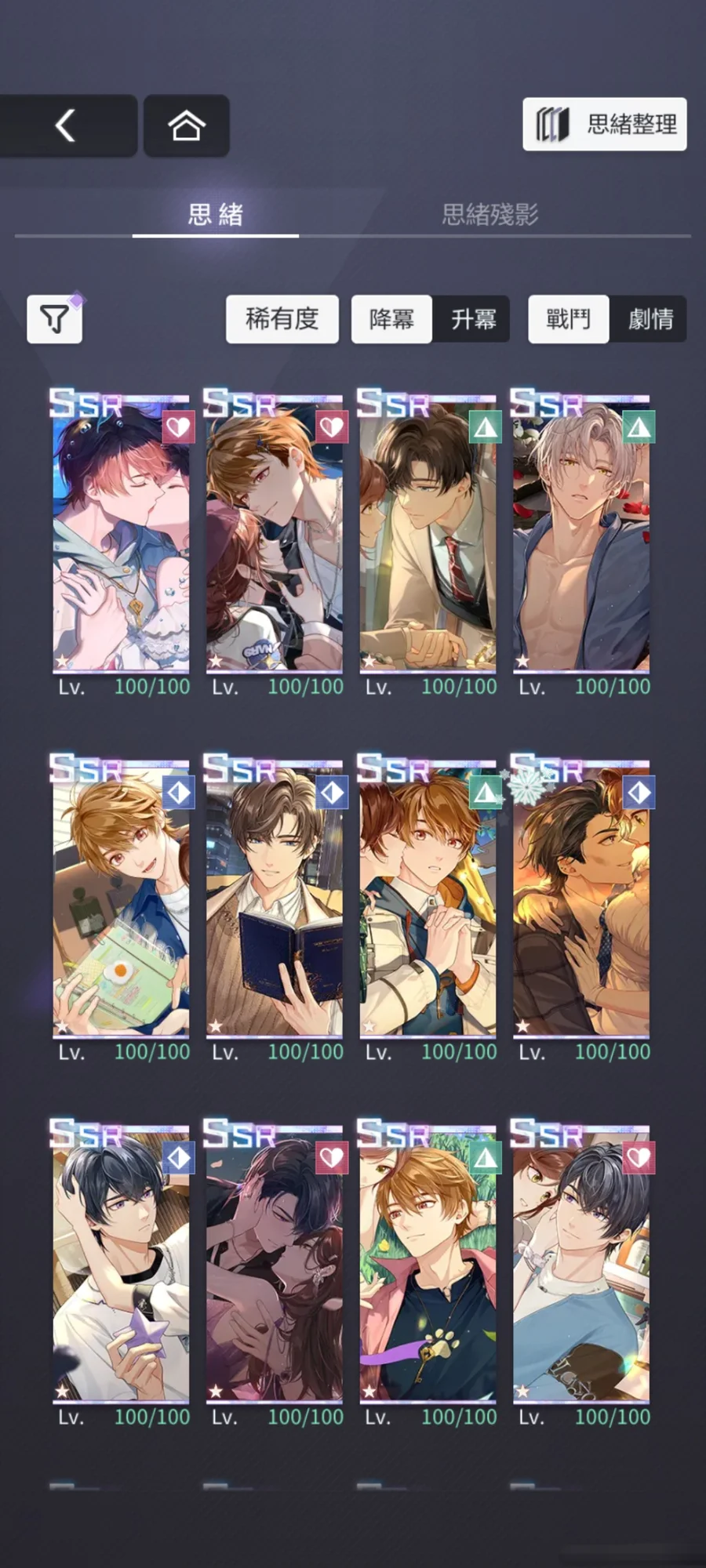Sort cards in 降冪 order
The width and height of the screenshot is (706, 1568).
click(391, 319)
